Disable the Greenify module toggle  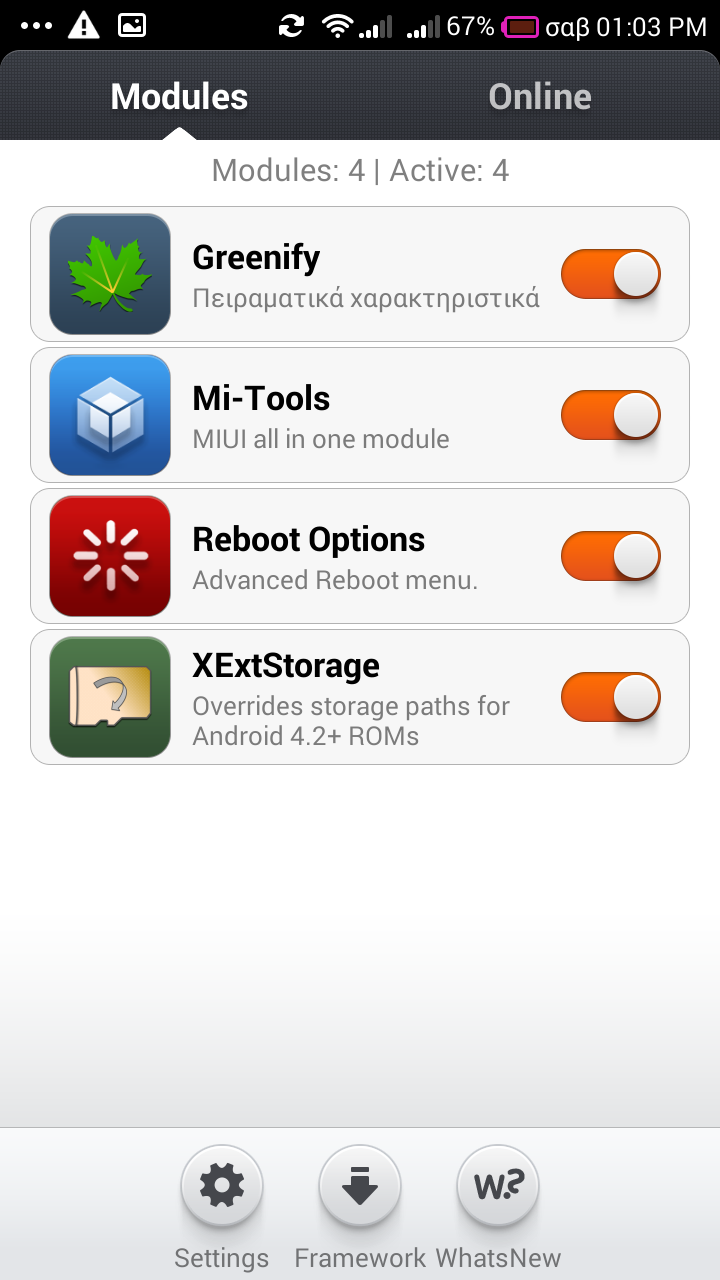coord(610,274)
